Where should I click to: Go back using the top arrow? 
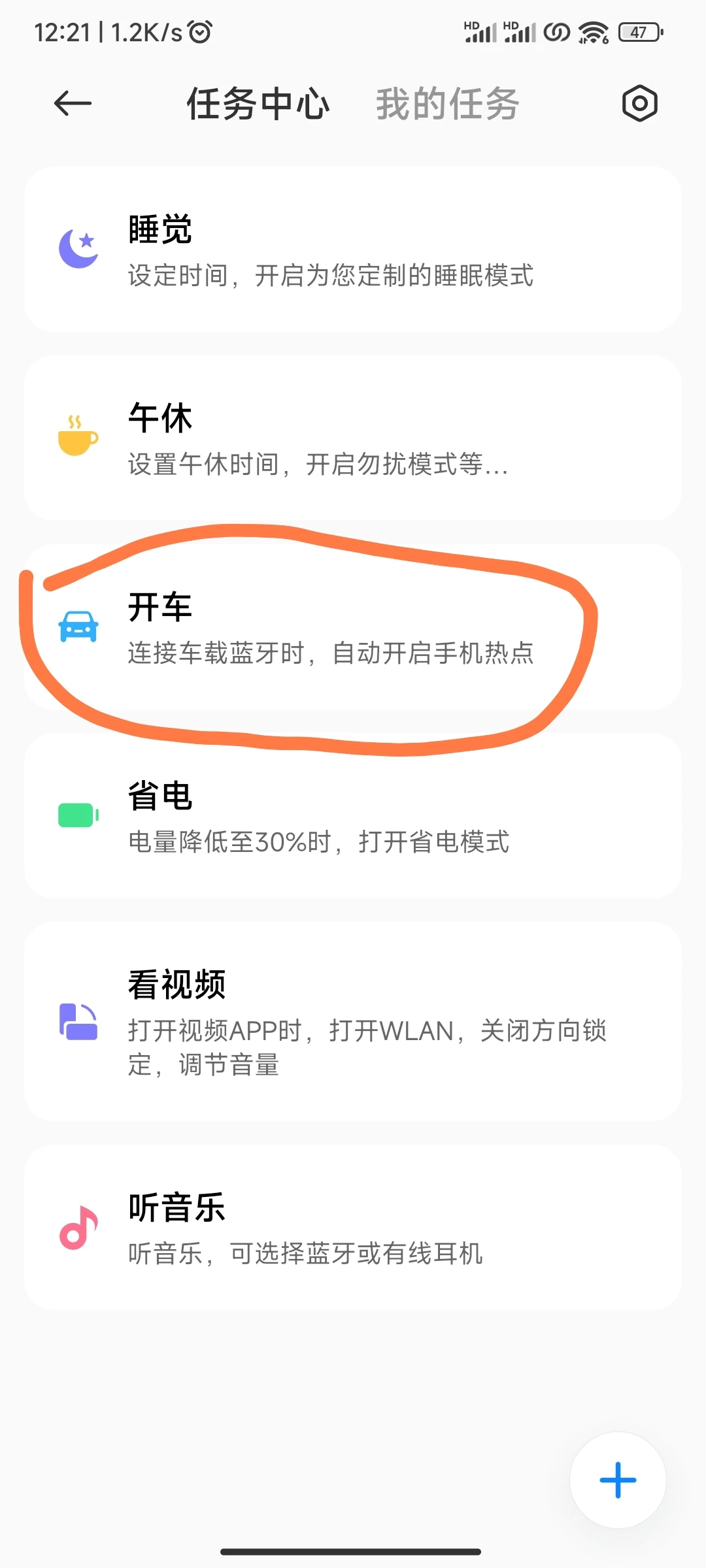click(73, 103)
